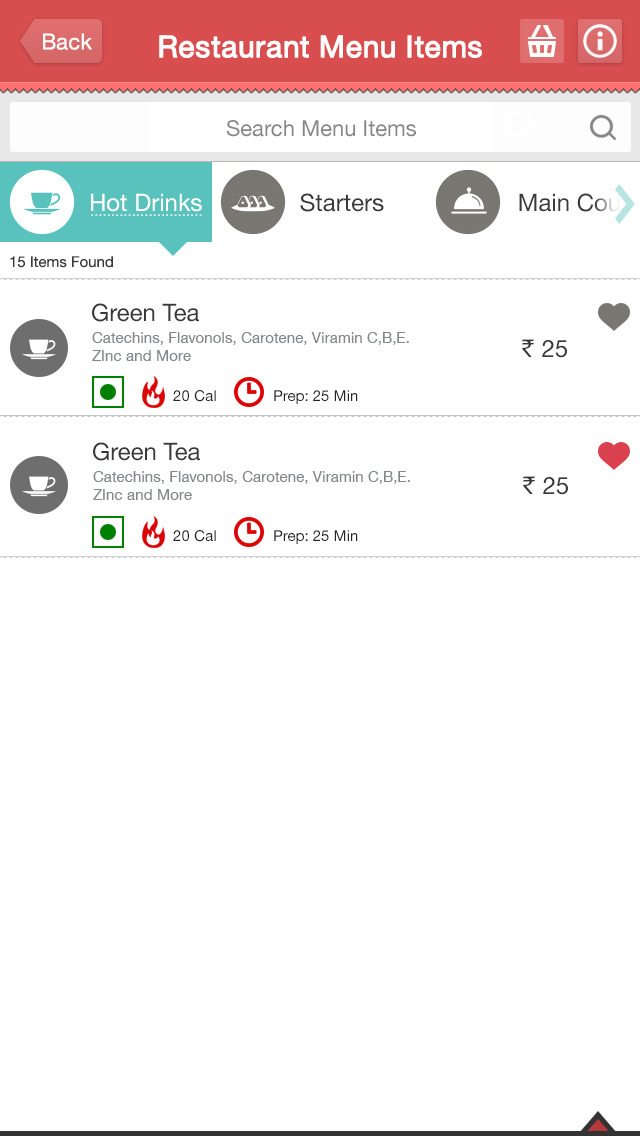The width and height of the screenshot is (640, 1136).
Task: Show more categories with right arrow
Action: click(624, 203)
